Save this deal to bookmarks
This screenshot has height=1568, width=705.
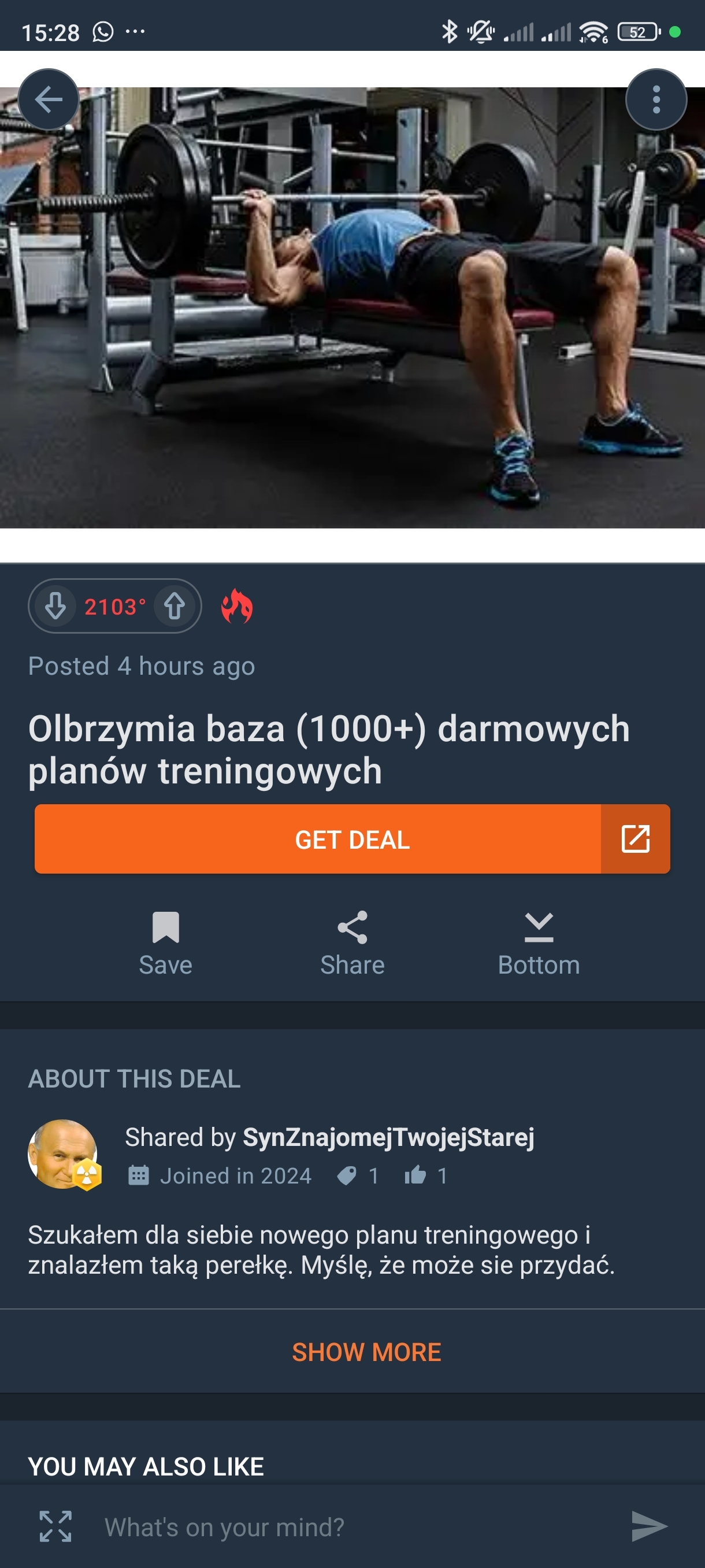pos(165,942)
